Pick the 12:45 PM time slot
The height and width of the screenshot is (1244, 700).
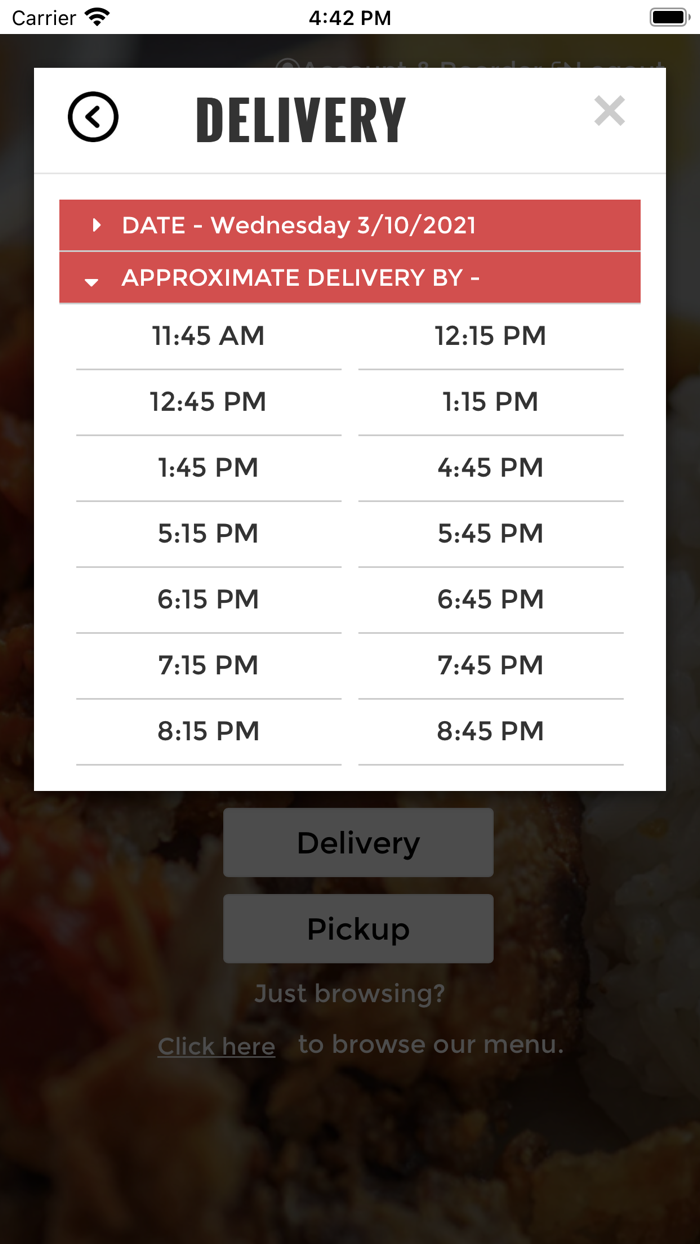(208, 402)
